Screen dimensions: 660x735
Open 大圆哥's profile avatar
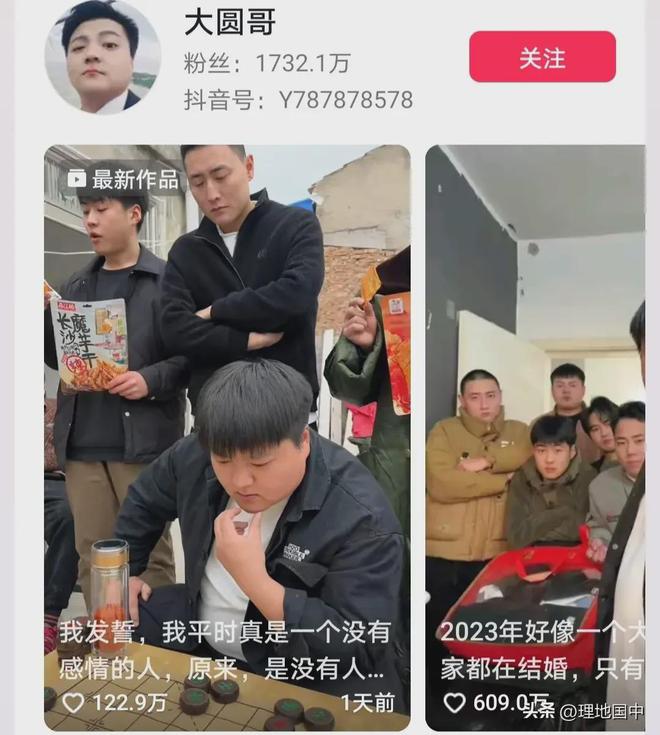(102, 56)
